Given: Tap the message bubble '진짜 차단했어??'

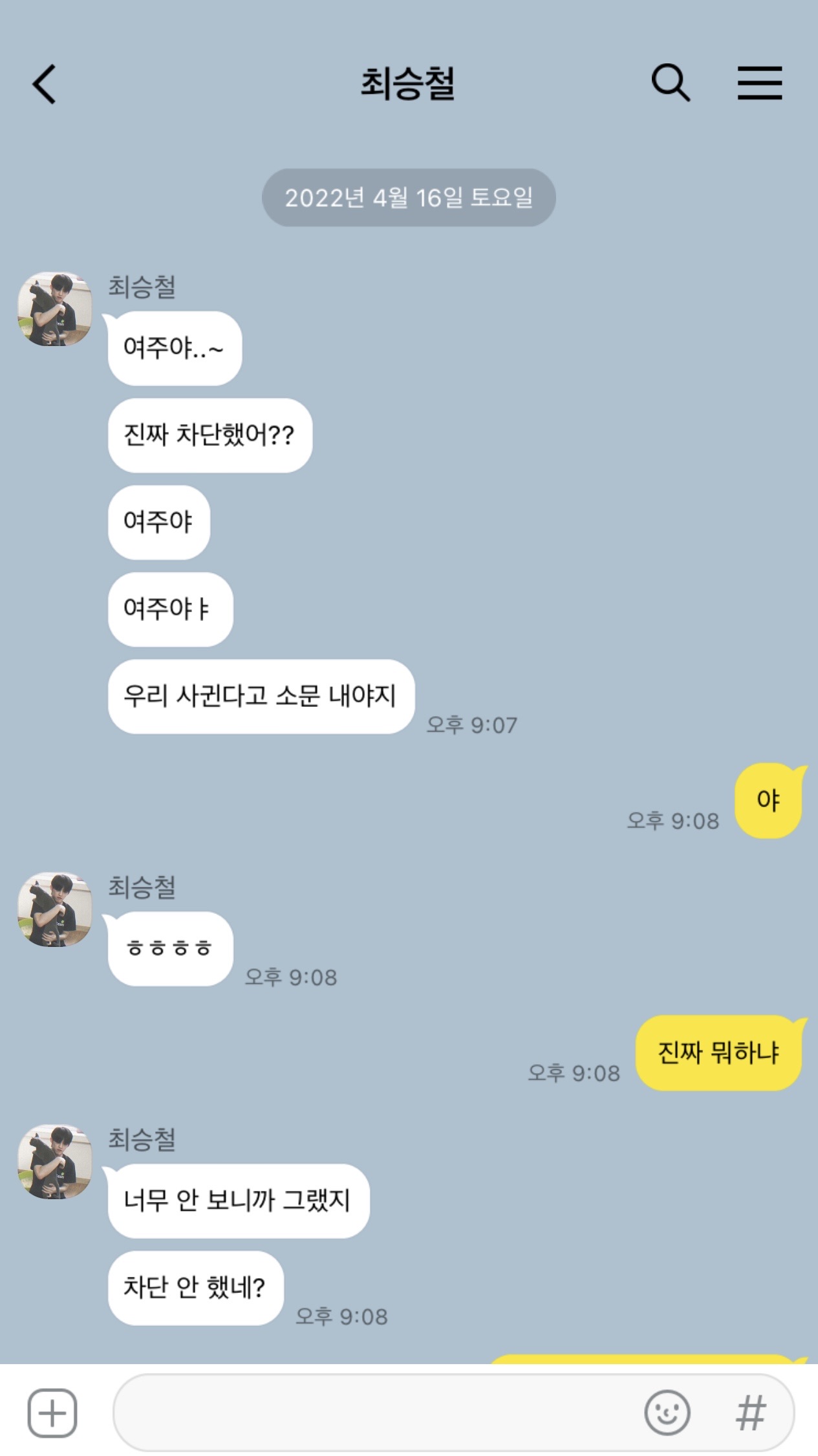Looking at the screenshot, I should (209, 436).
